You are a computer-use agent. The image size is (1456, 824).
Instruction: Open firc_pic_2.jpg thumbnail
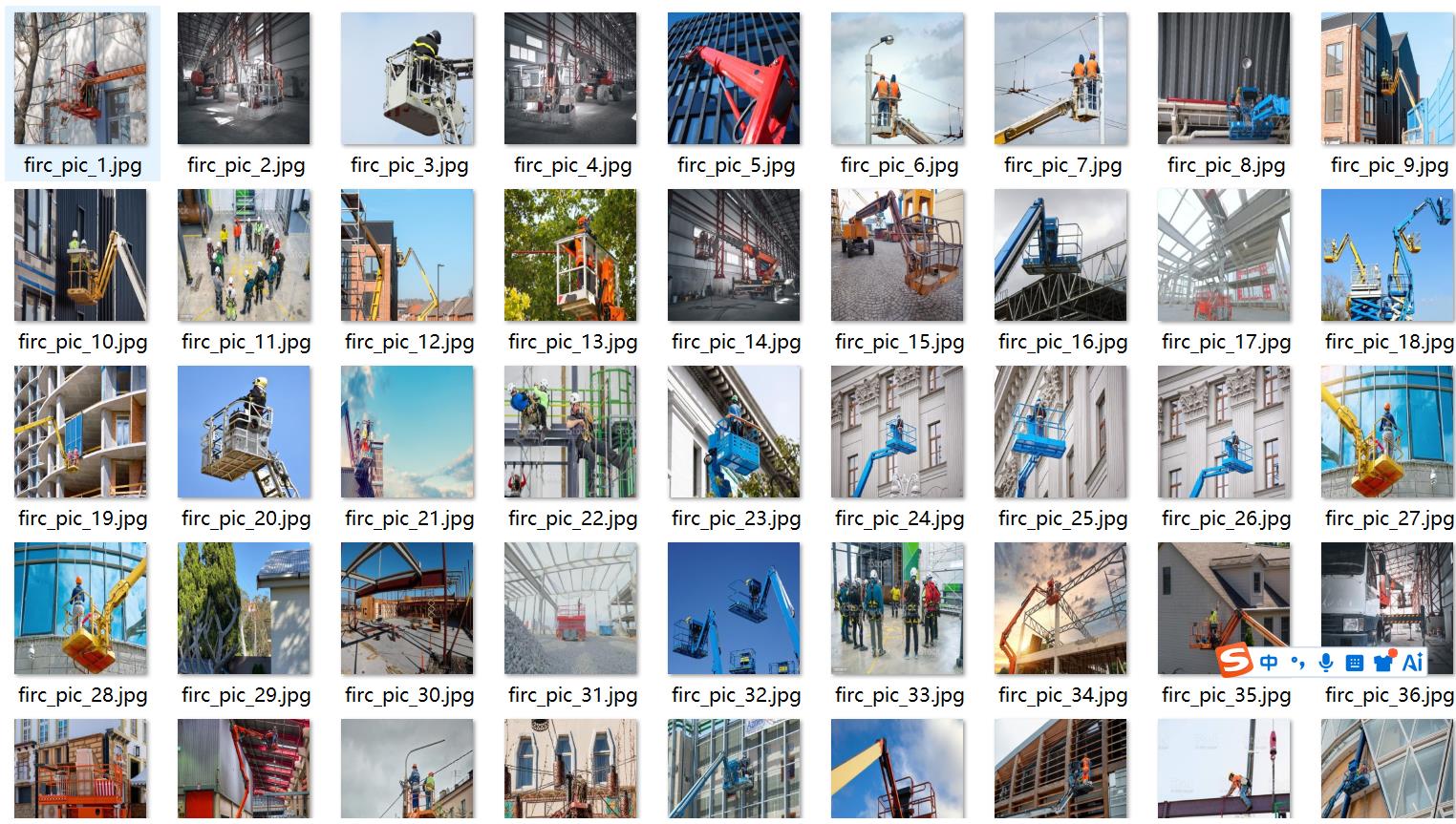click(244, 78)
